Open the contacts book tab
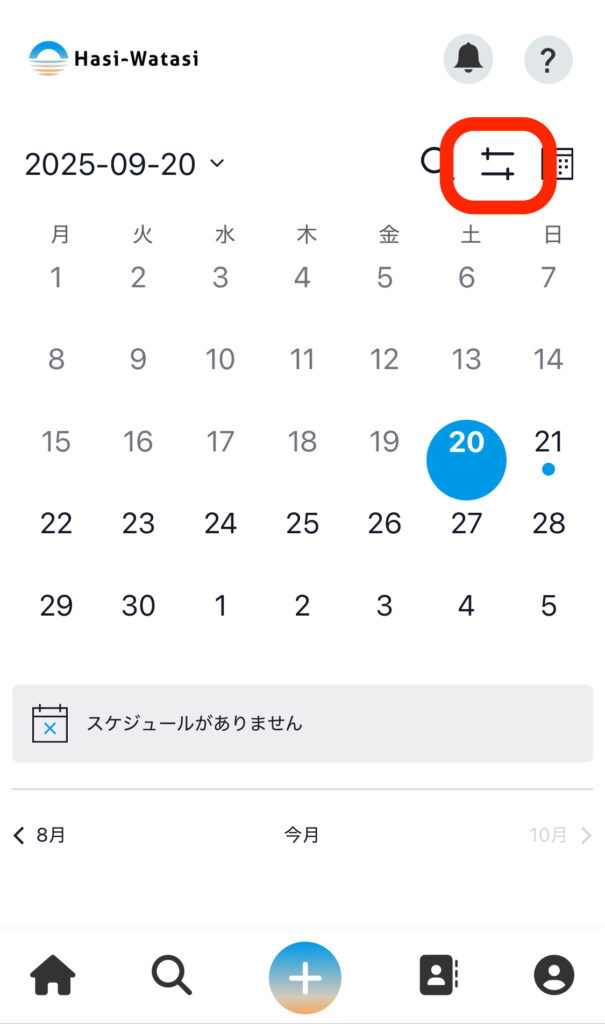This screenshot has height=1024, width=605. click(x=438, y=975)
